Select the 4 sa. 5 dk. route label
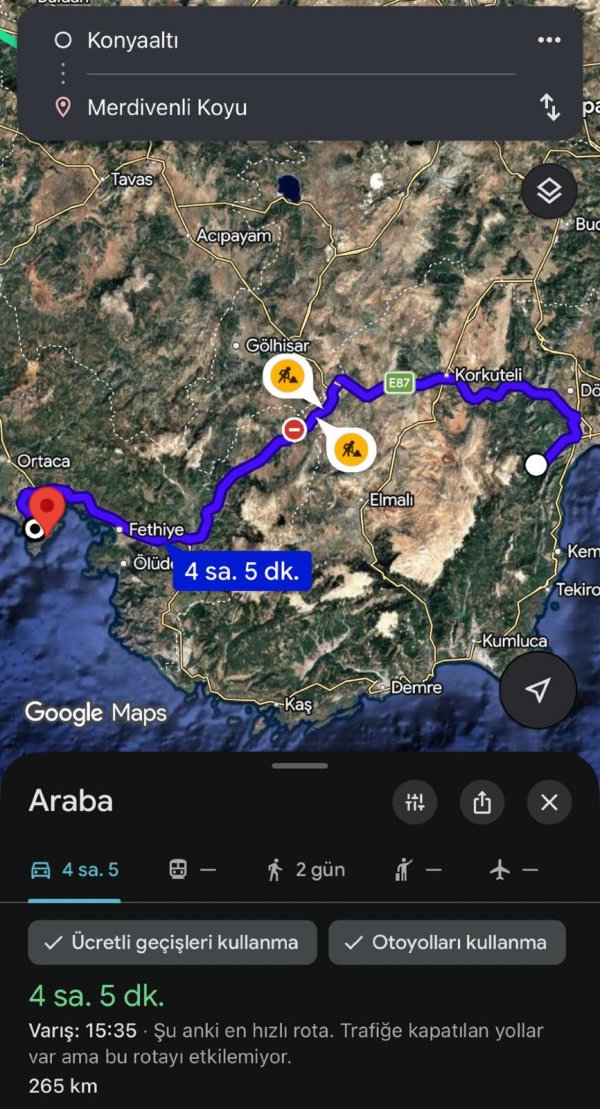 (242, 573)
